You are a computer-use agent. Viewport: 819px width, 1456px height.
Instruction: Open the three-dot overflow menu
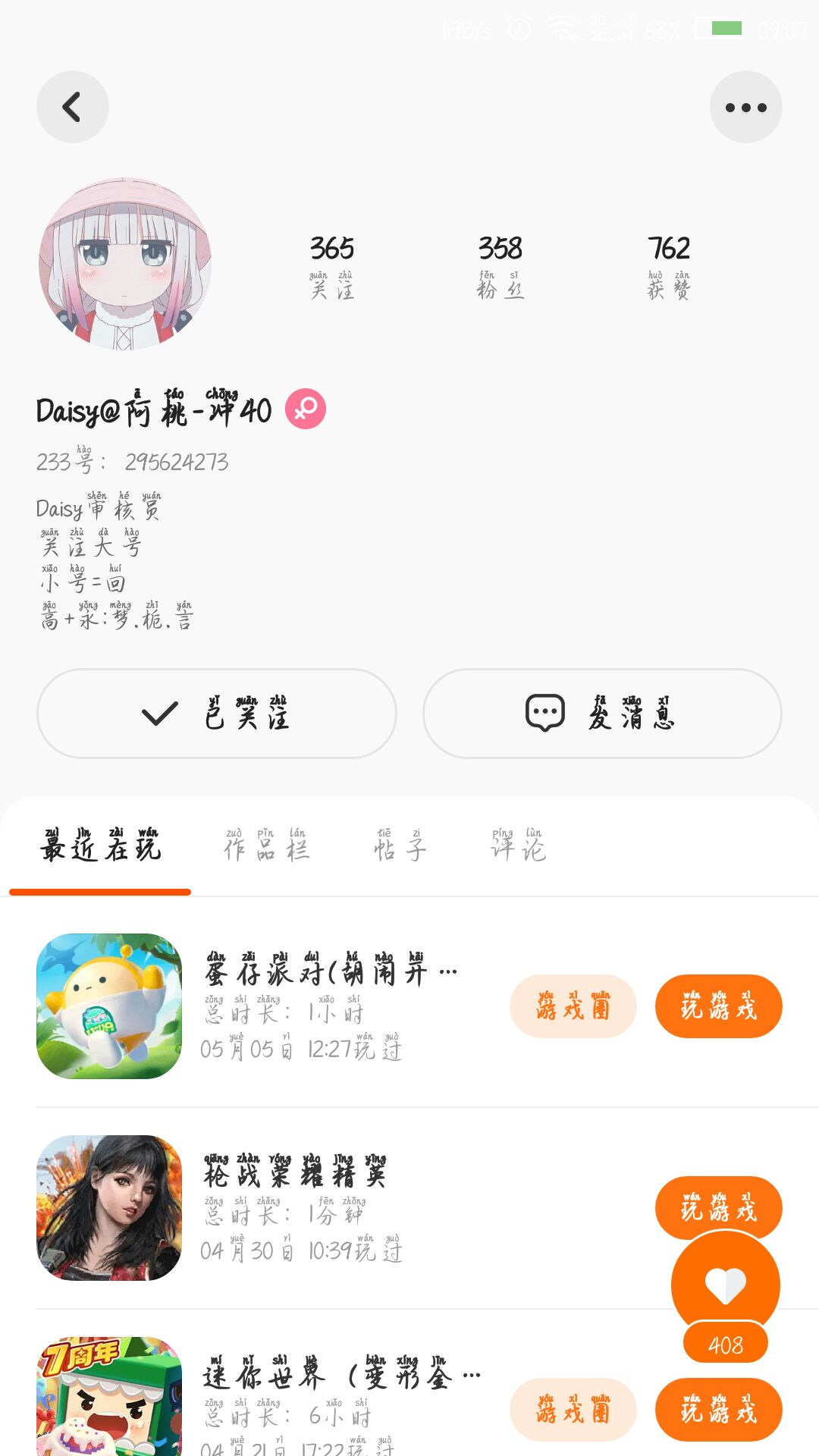(745, 107)
